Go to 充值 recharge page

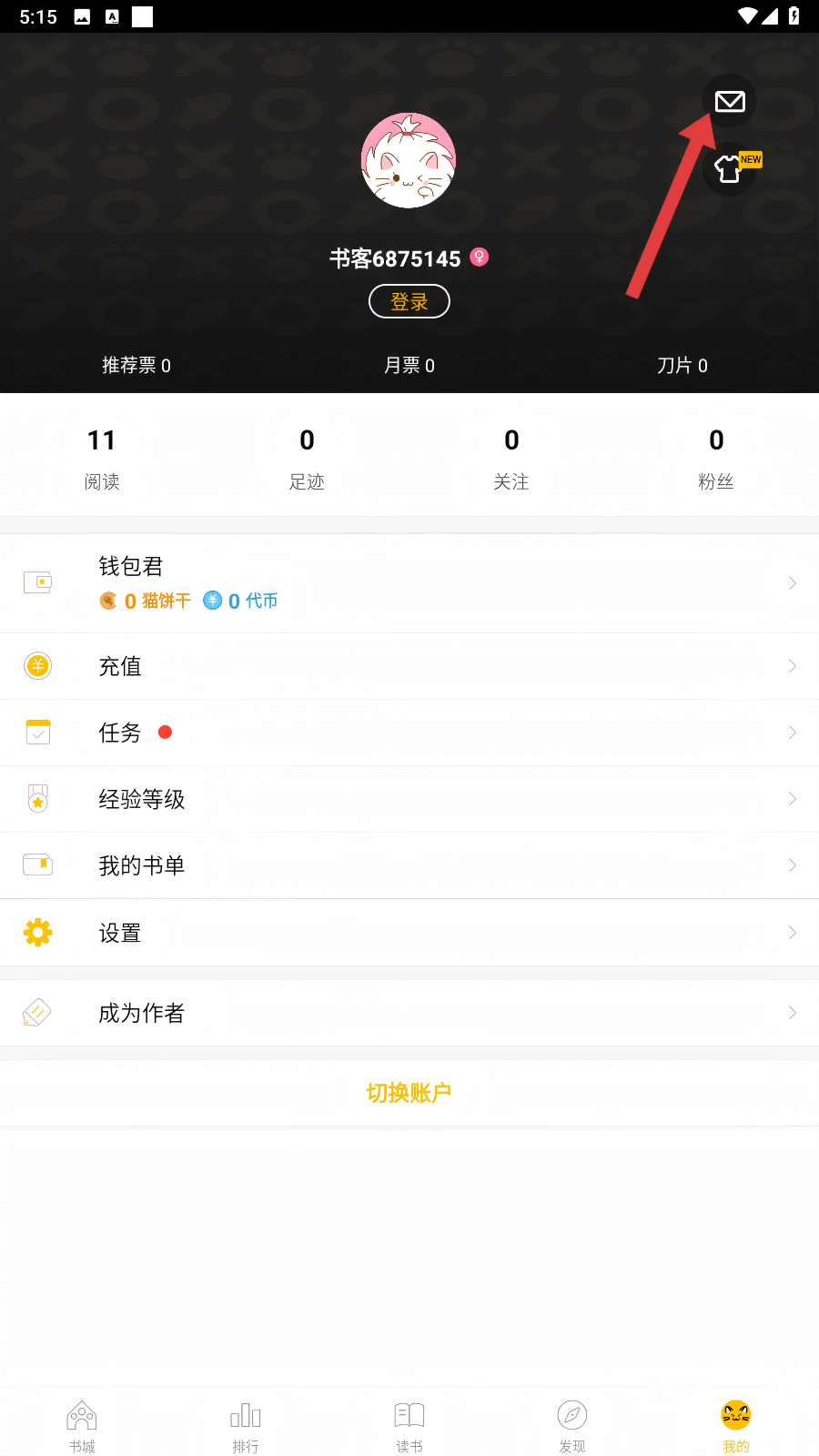coord(409,666)
